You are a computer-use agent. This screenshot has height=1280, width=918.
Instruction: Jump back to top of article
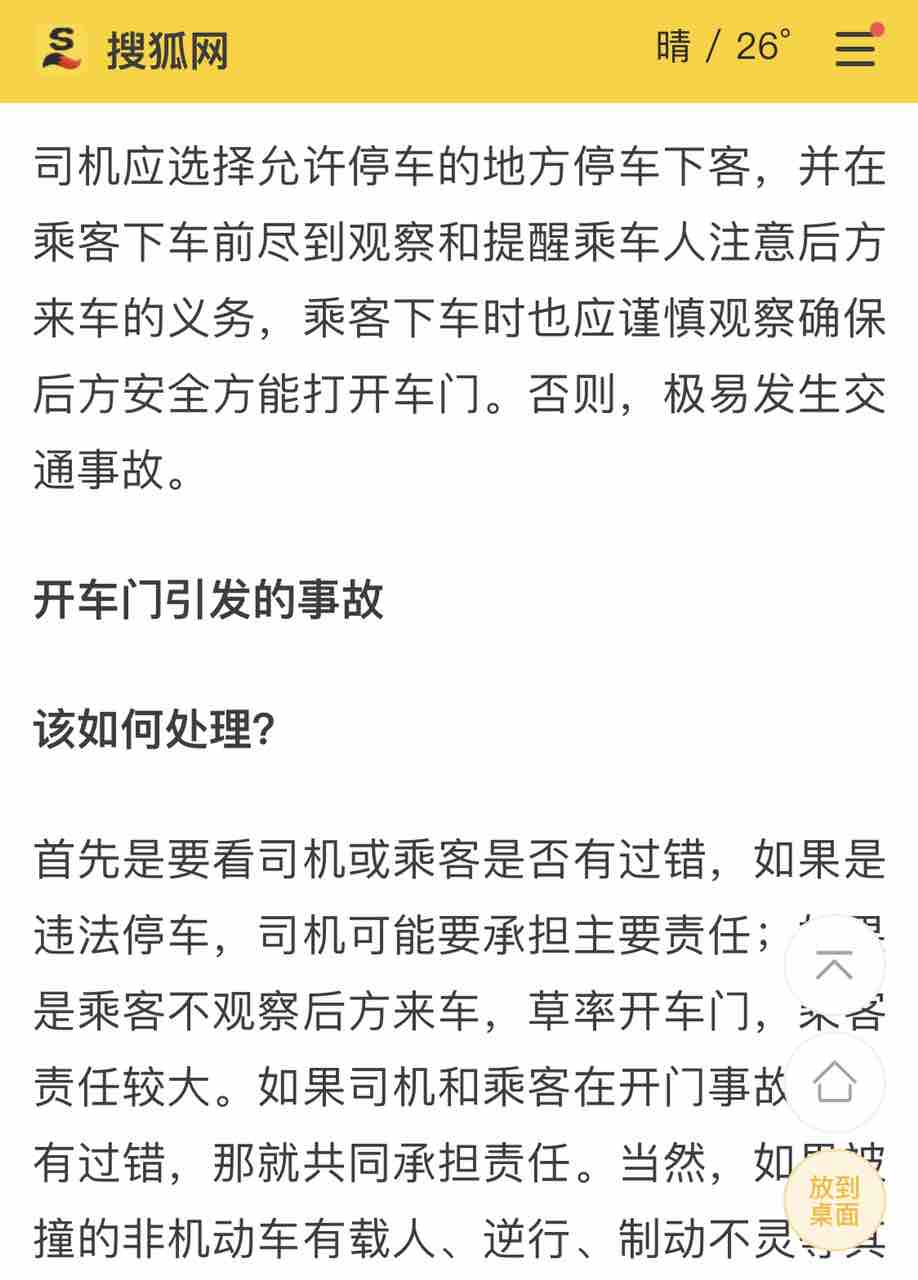point(834,965)
